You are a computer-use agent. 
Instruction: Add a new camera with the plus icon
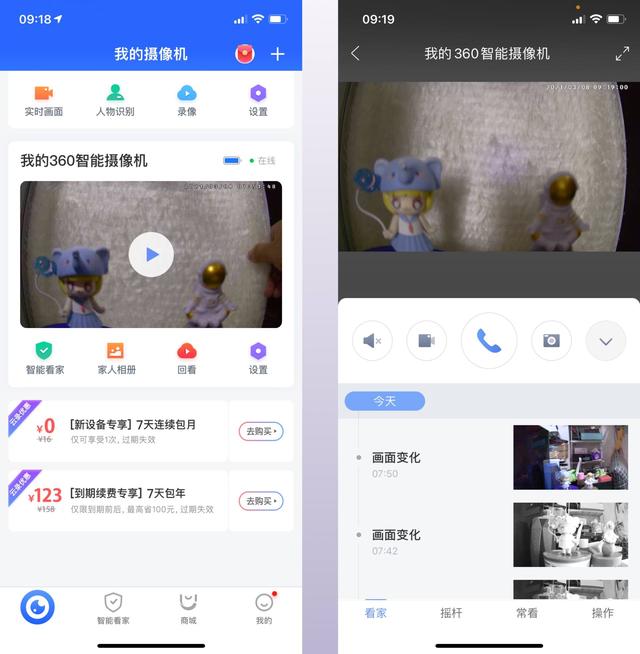[x=278, y=54]
